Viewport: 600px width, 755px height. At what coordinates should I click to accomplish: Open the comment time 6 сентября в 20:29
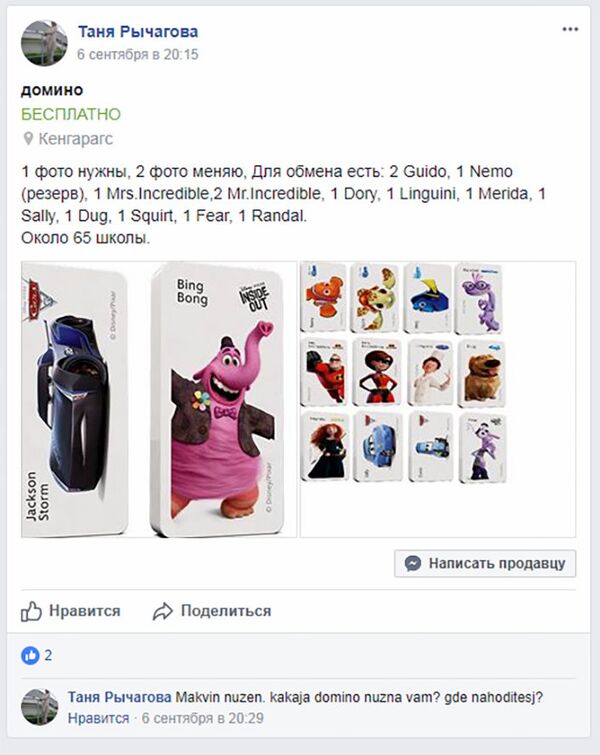202,718
